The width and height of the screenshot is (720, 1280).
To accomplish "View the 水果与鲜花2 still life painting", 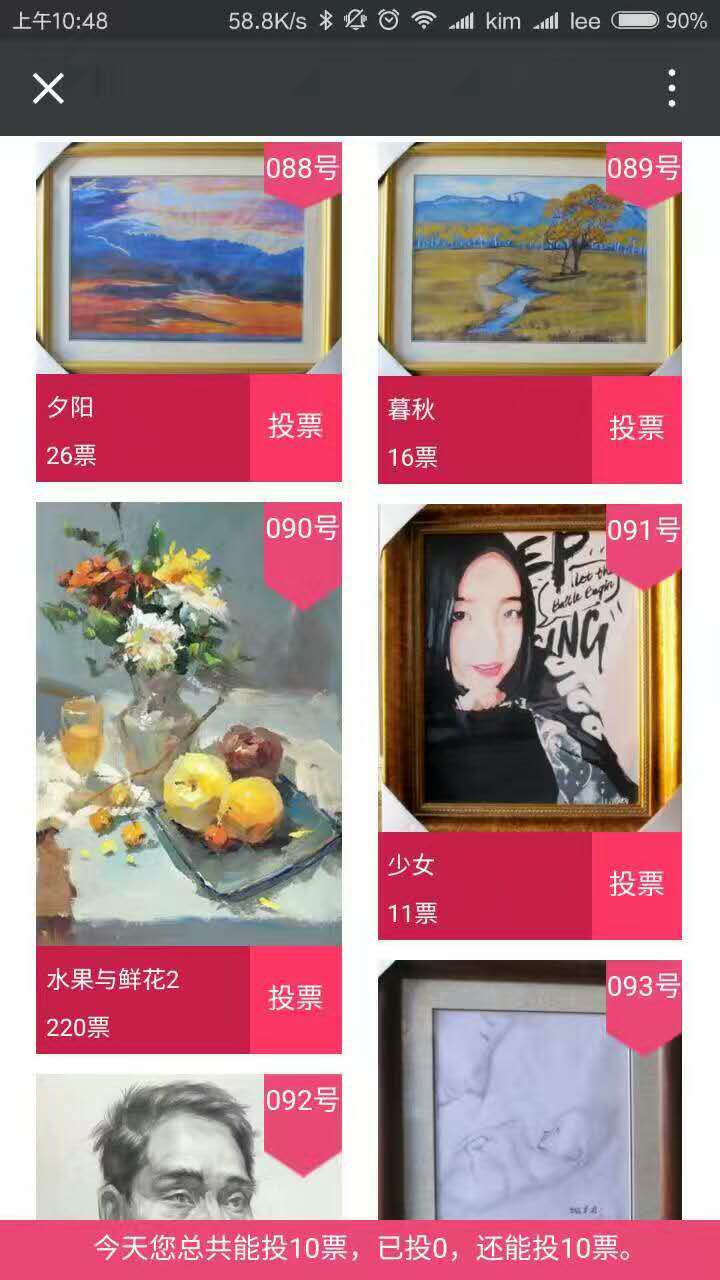I will 188,724.
